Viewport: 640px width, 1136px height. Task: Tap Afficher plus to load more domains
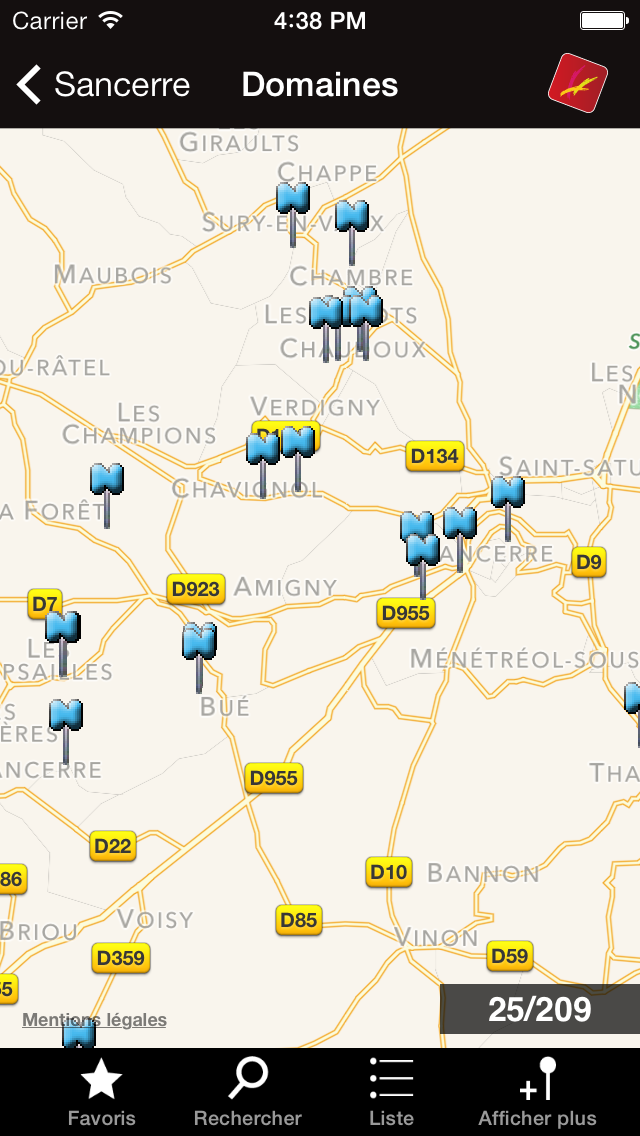[x=537, y=1093]
